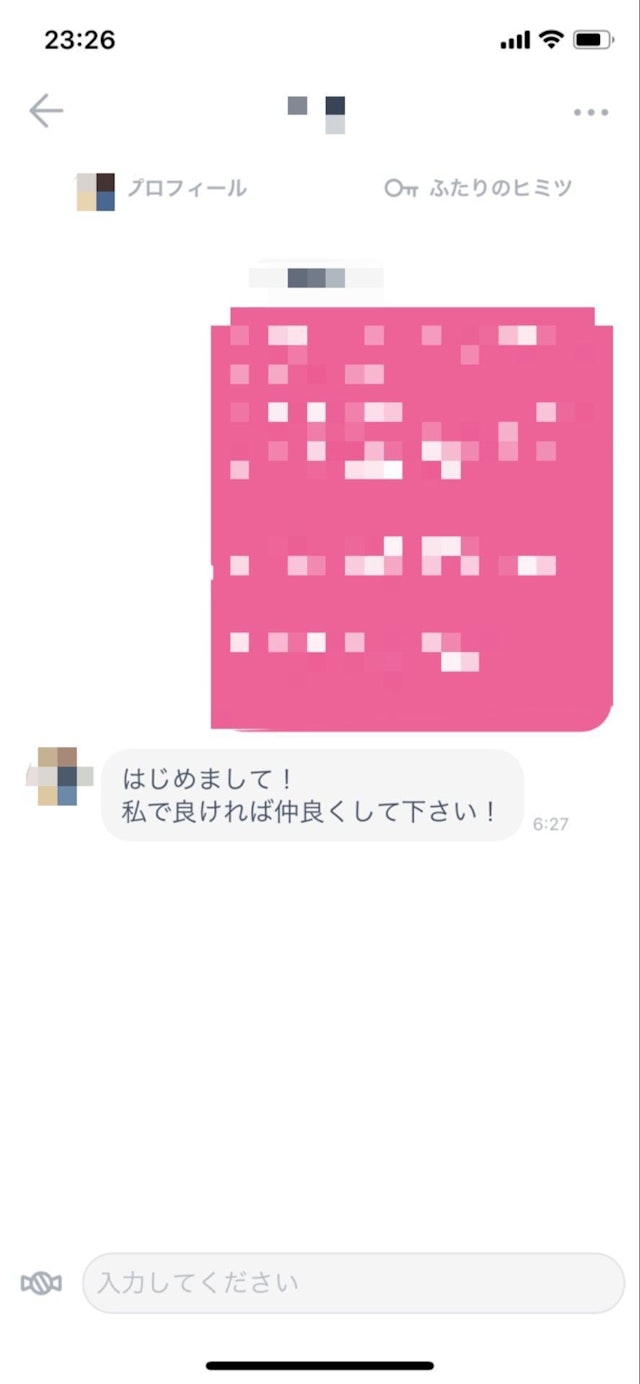Open the three-dot overflow menu
640x1384 pixels.
tap(591, 112)
